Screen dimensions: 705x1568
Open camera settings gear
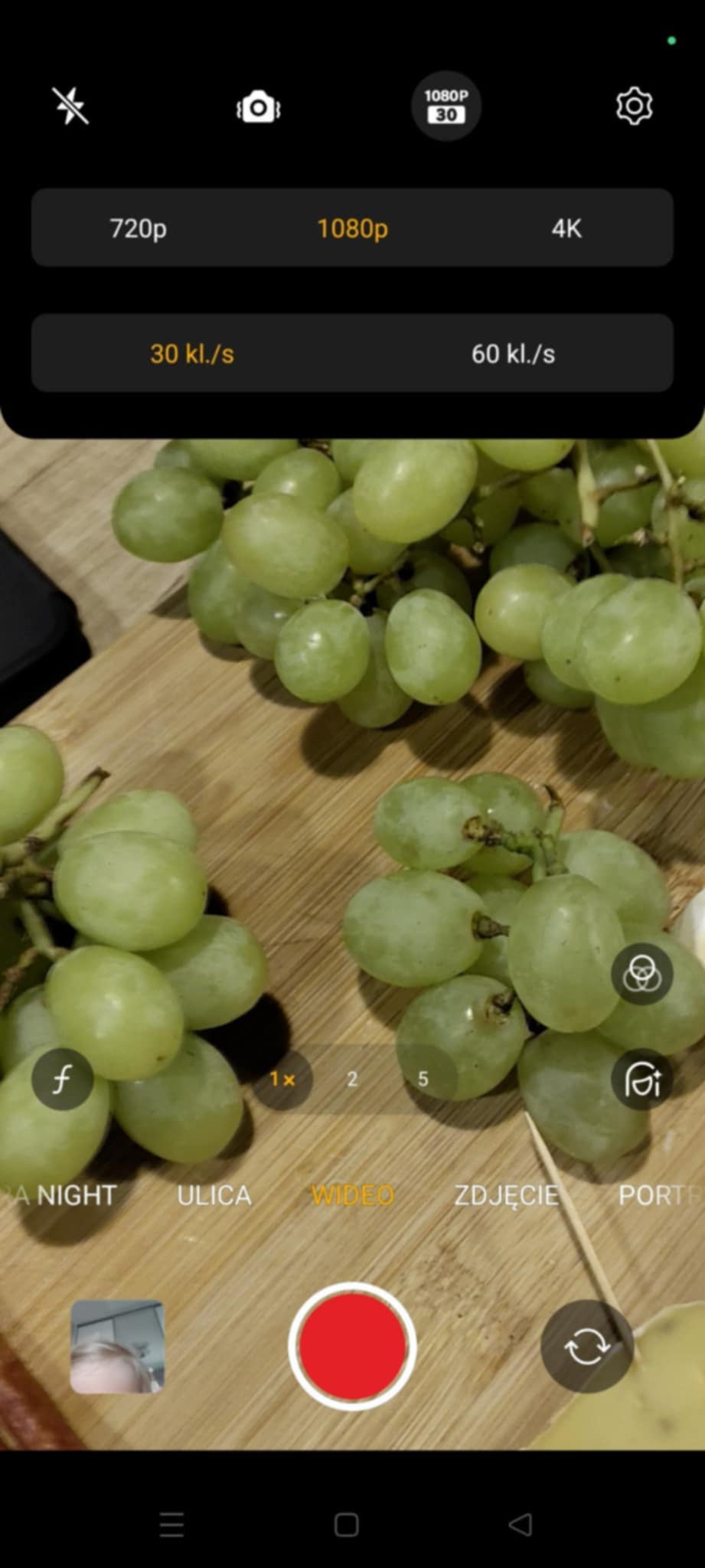[634, 106]
